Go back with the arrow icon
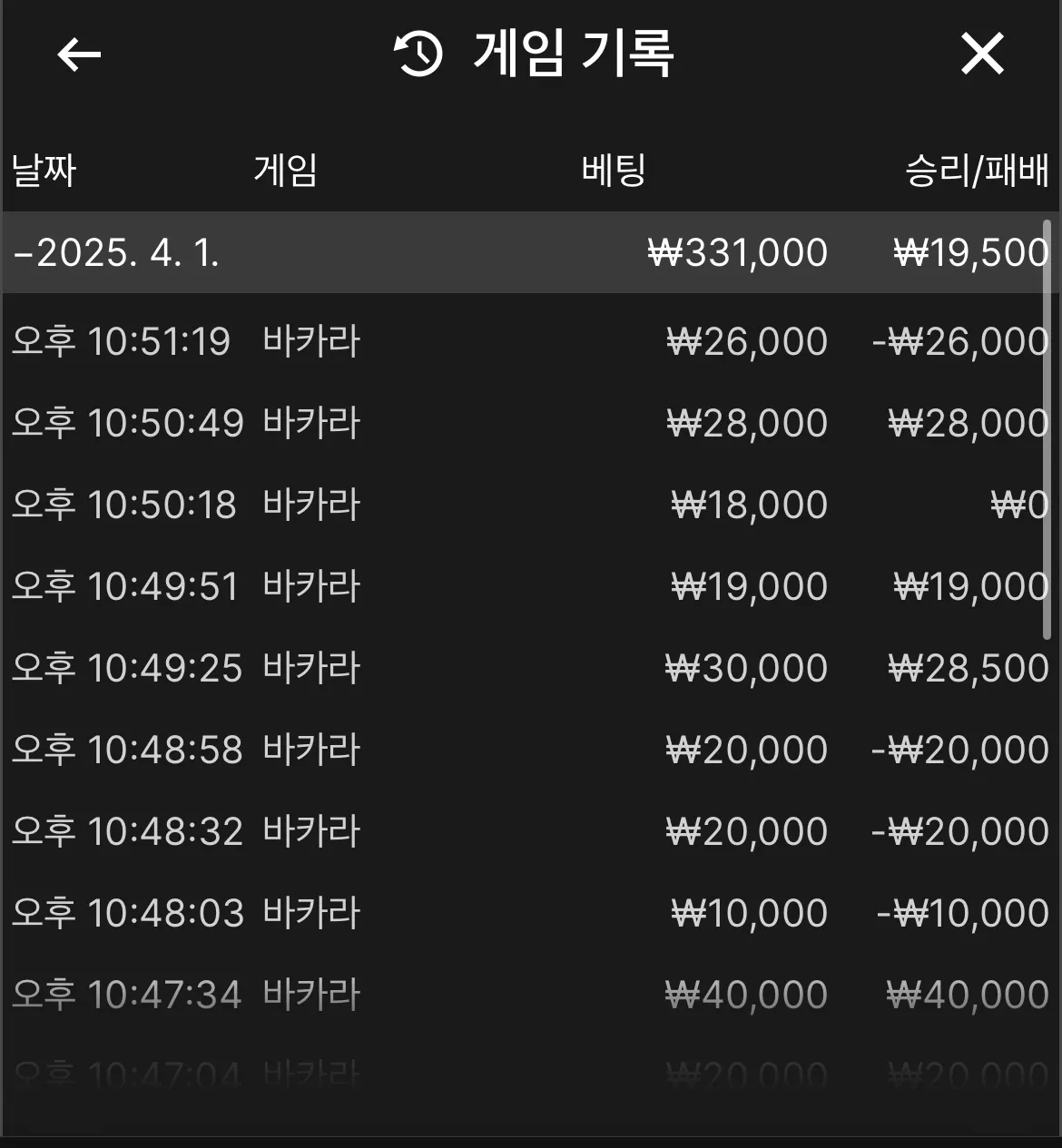Image resolution: width=1062 pixels, height=1148 pixels. pyautogui.click(x=79, y=54)
